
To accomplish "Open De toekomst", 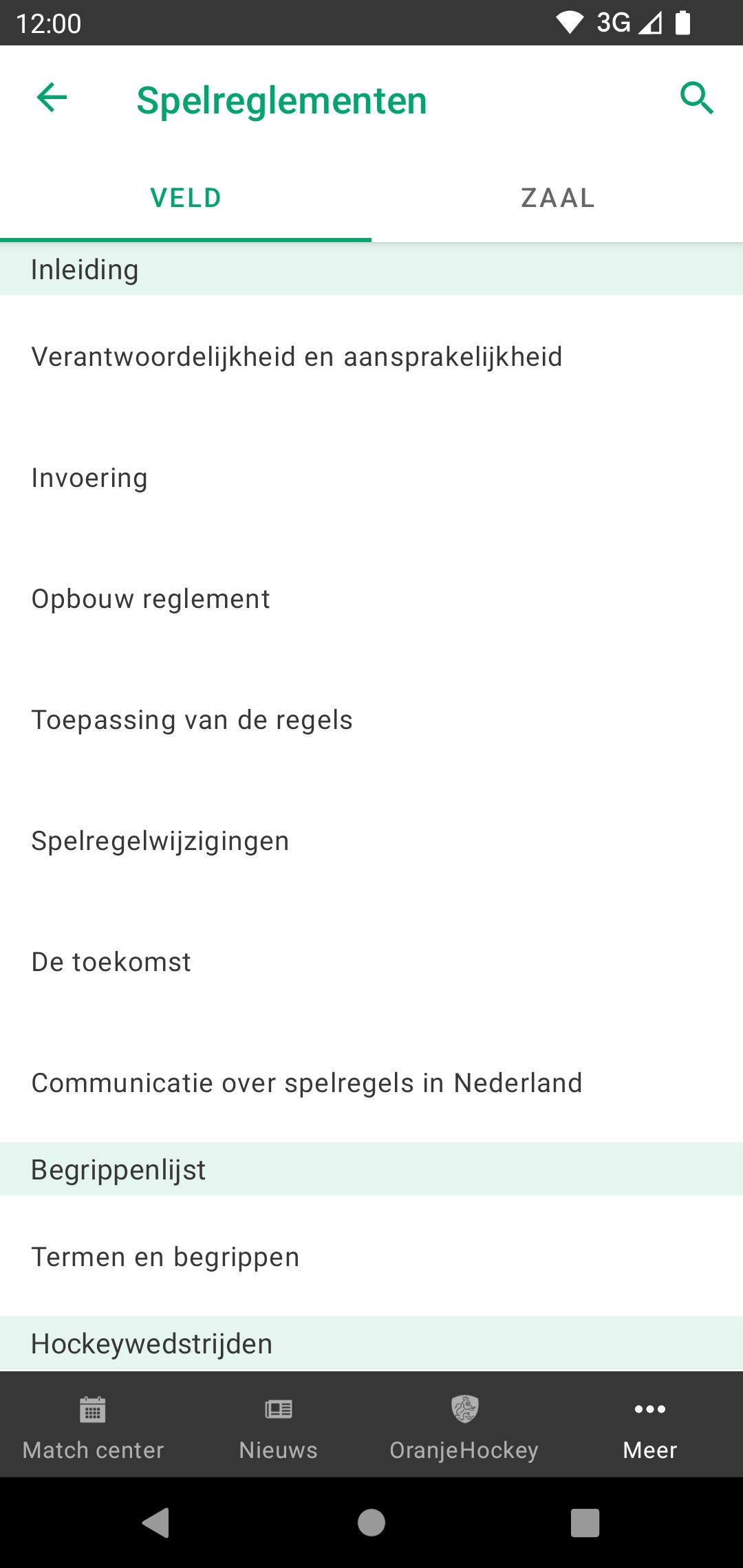I will (x=371, y=961).
